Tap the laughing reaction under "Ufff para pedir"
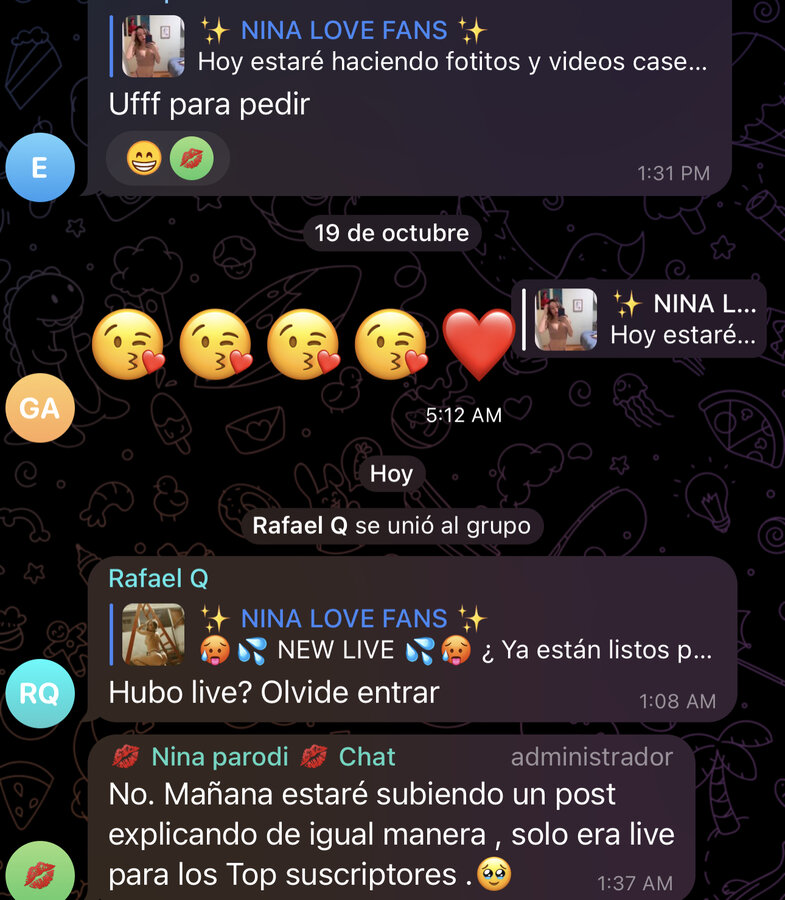 pyautogui.click(x=144, y=159)
